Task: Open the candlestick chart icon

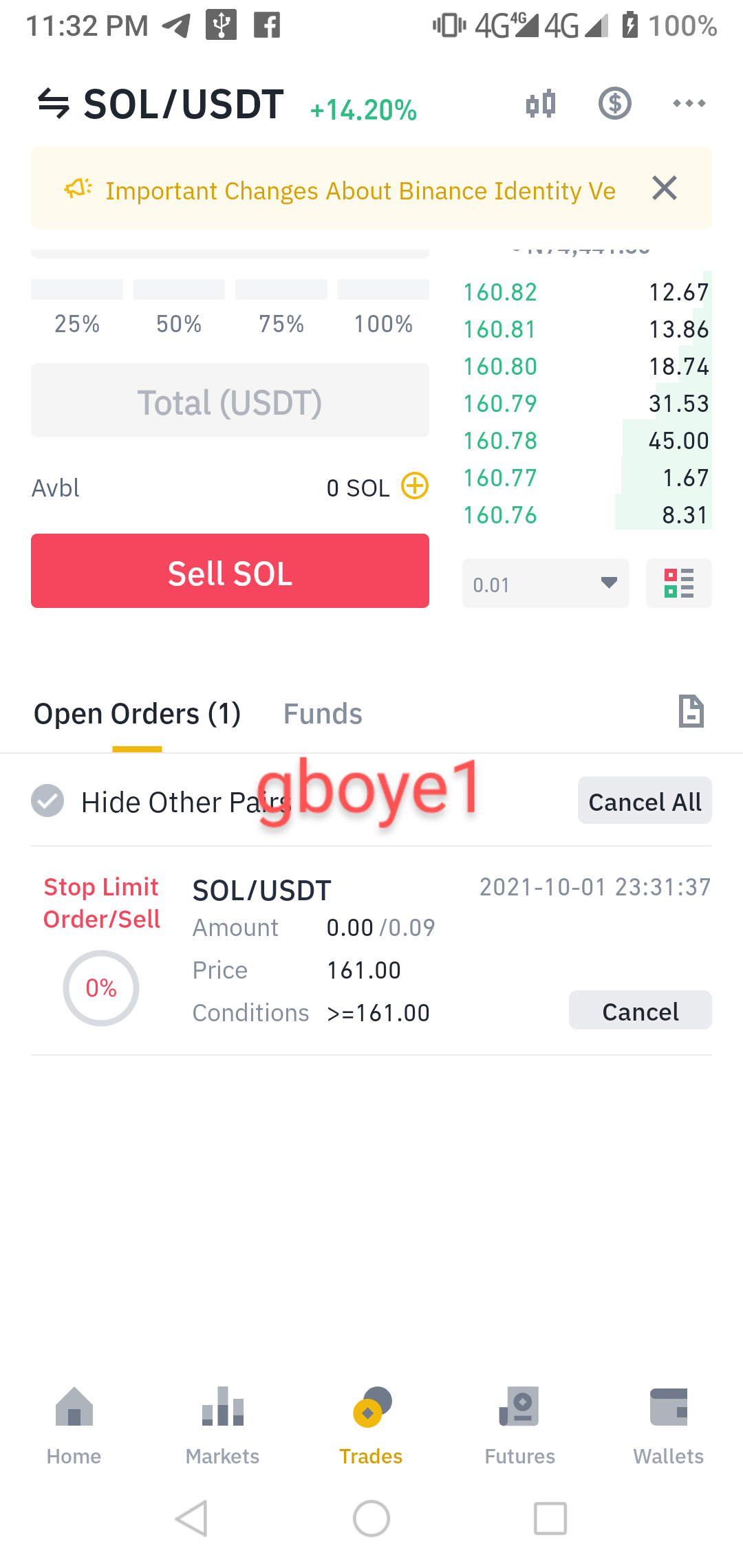Action: click(x=541, y=104)
